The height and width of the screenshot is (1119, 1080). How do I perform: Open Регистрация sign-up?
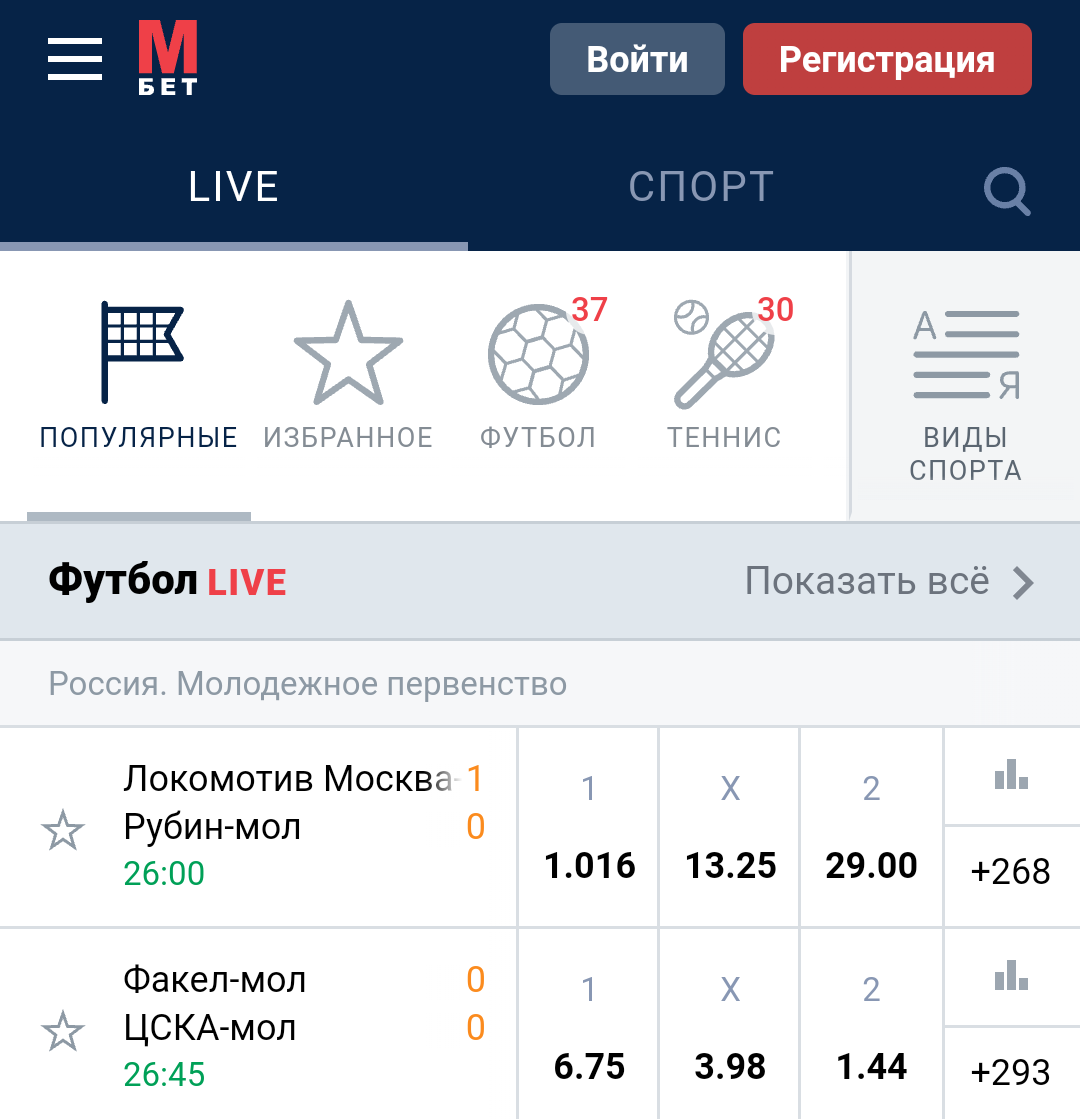886,59
